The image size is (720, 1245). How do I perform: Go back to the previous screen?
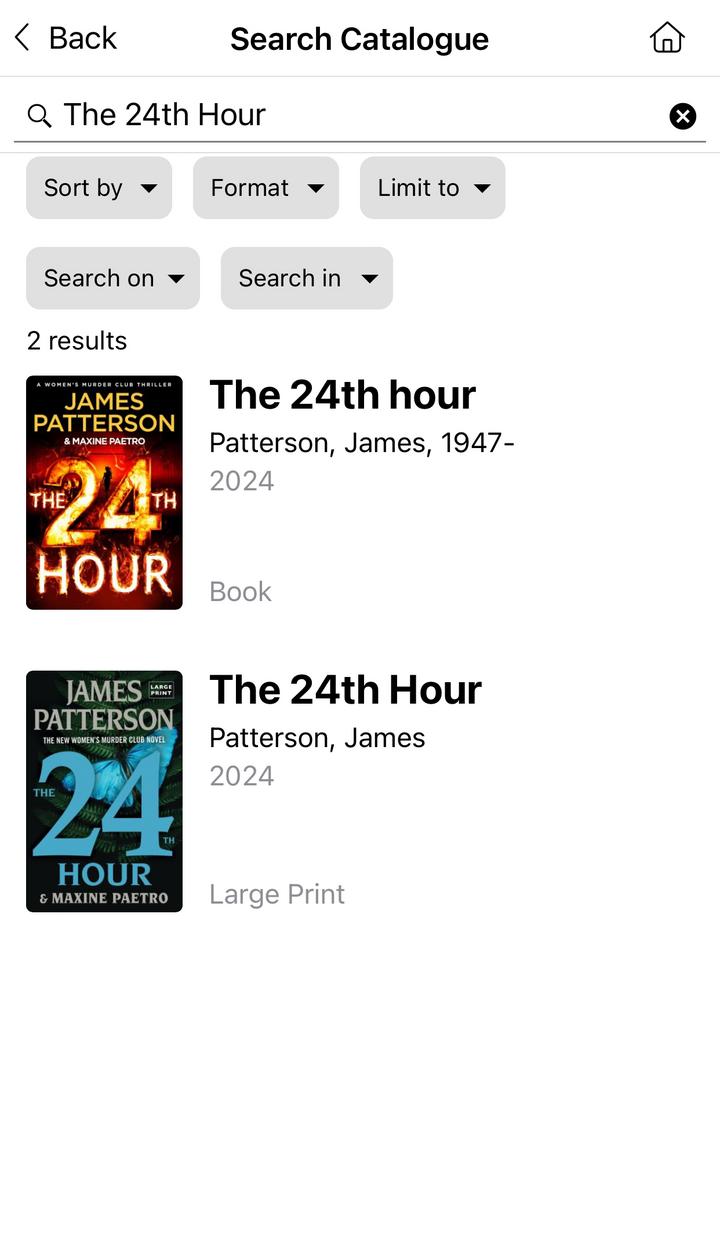65,38
